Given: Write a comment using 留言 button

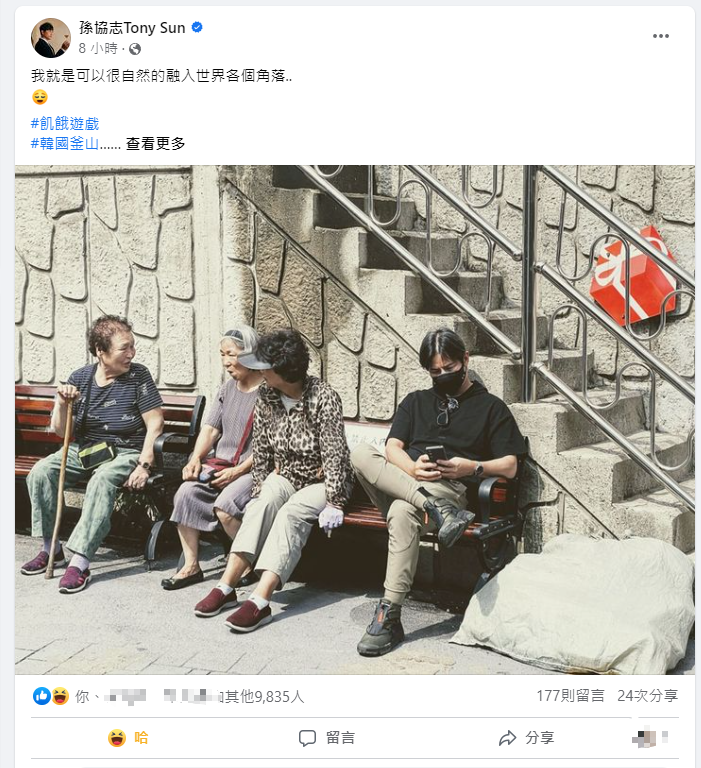Looking at the screenshot, I should click(327, 738).
